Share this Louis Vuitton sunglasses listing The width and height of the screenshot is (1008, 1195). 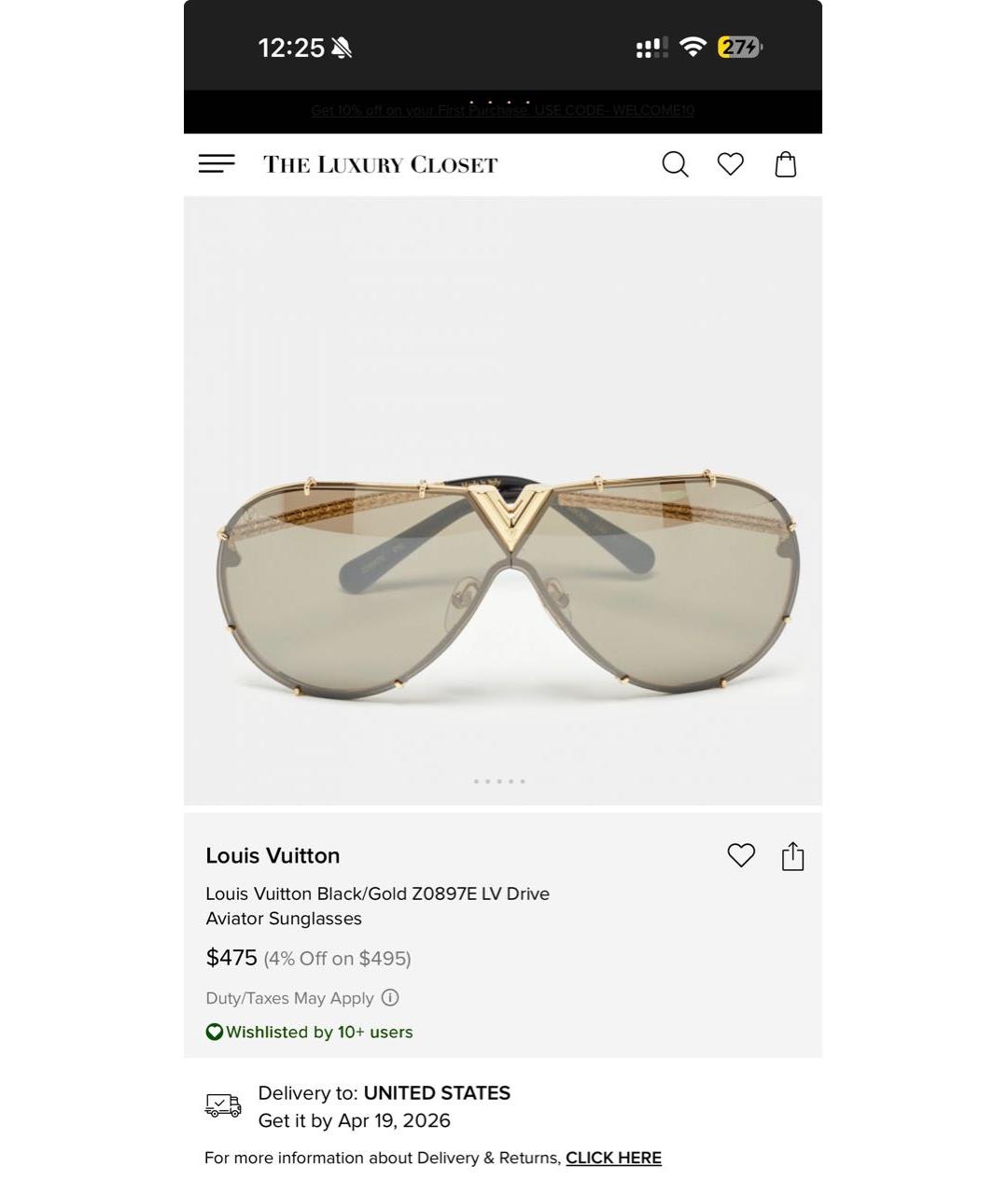pyautogui.click(x=792, y=856)
